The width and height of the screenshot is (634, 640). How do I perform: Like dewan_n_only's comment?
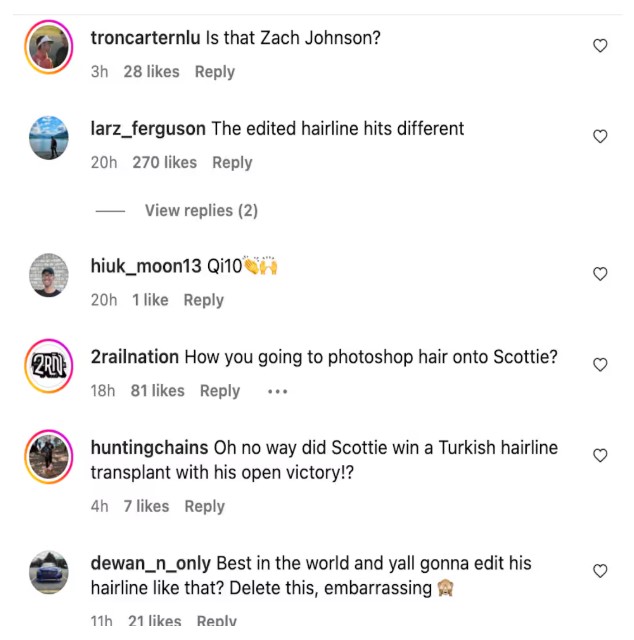(x=600, y=571)
